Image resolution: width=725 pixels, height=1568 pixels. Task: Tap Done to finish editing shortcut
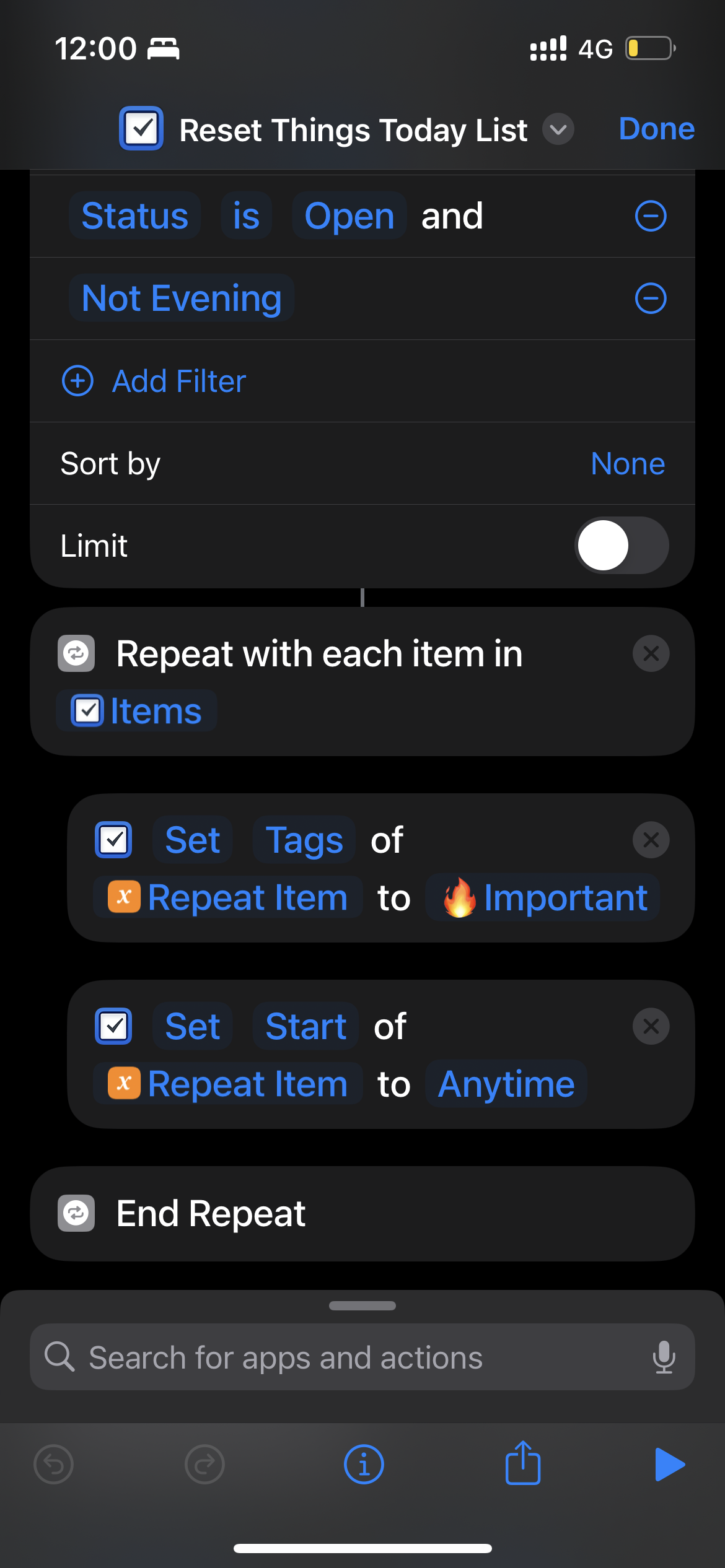point(656,129)
